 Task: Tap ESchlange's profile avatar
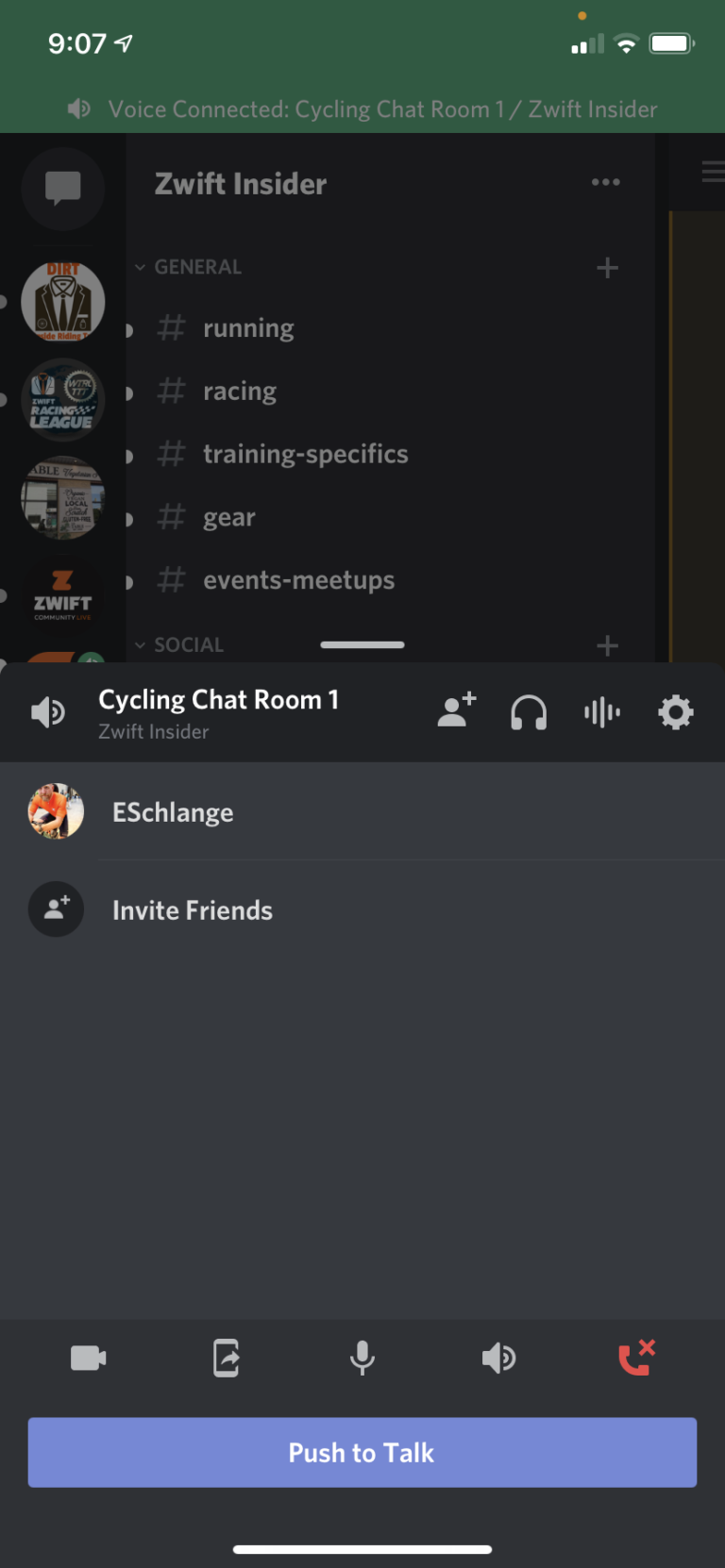point(55,810)
